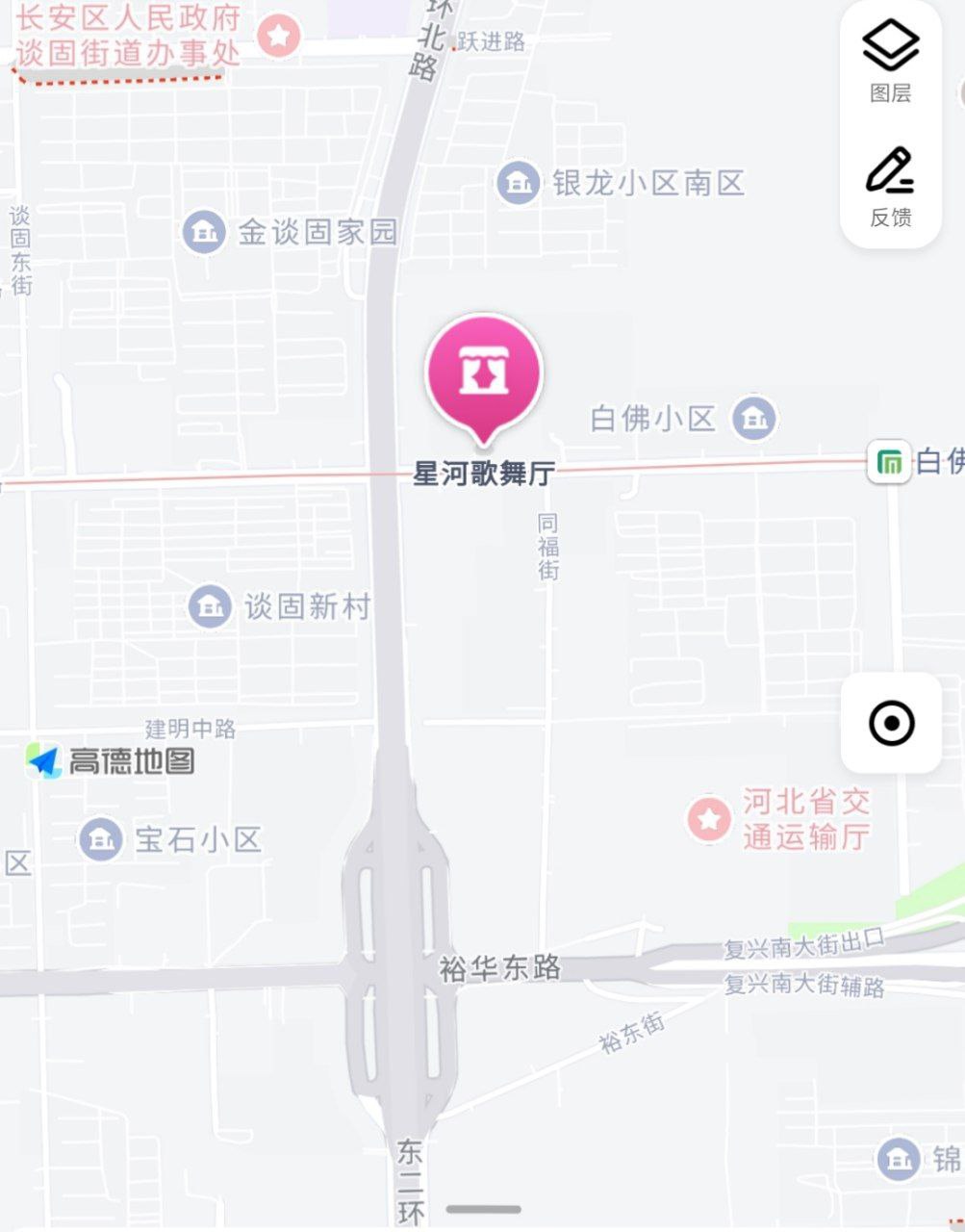This screenshot has width=965, height=1232.
Task: Select the 宝石小区 community icon
Action: [x=101, y=839]
